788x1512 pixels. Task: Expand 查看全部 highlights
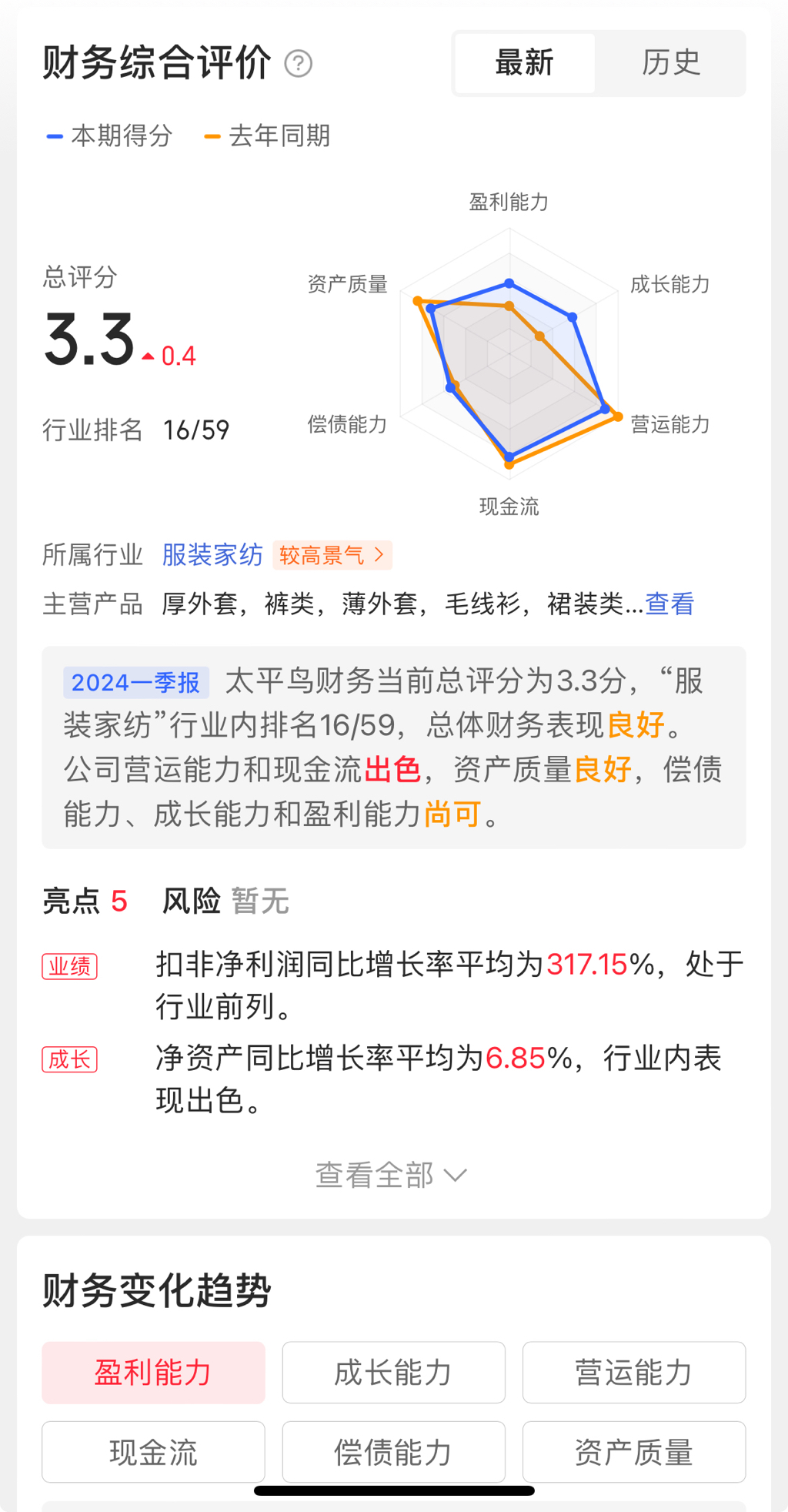[391, 1176]
